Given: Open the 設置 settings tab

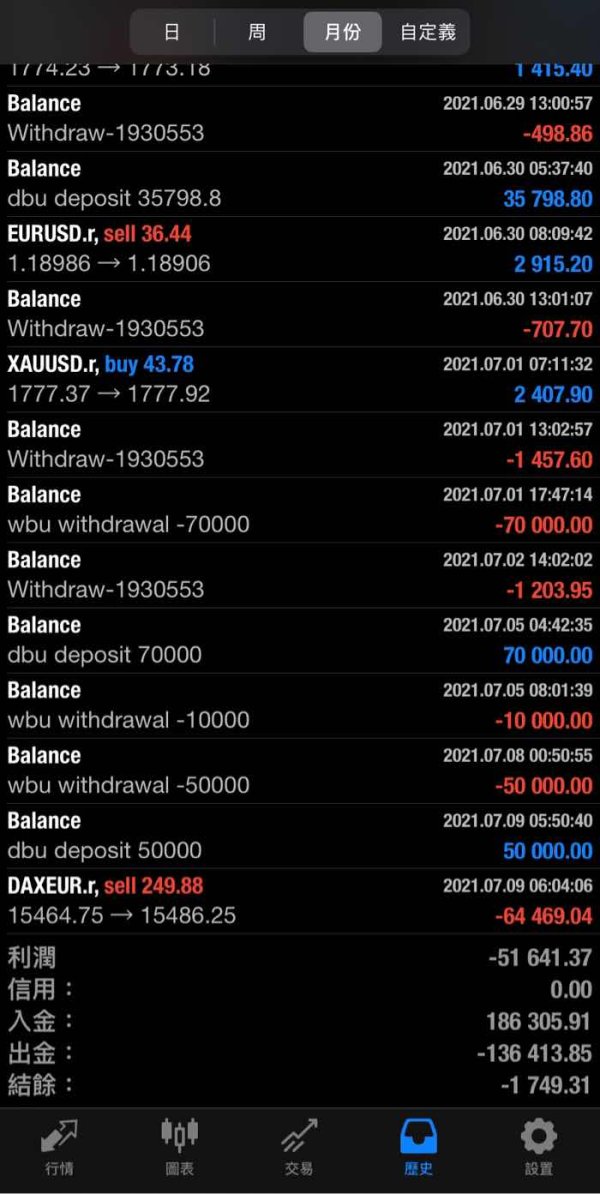Looking at the screenshot, I should (x=539, y=1148).
